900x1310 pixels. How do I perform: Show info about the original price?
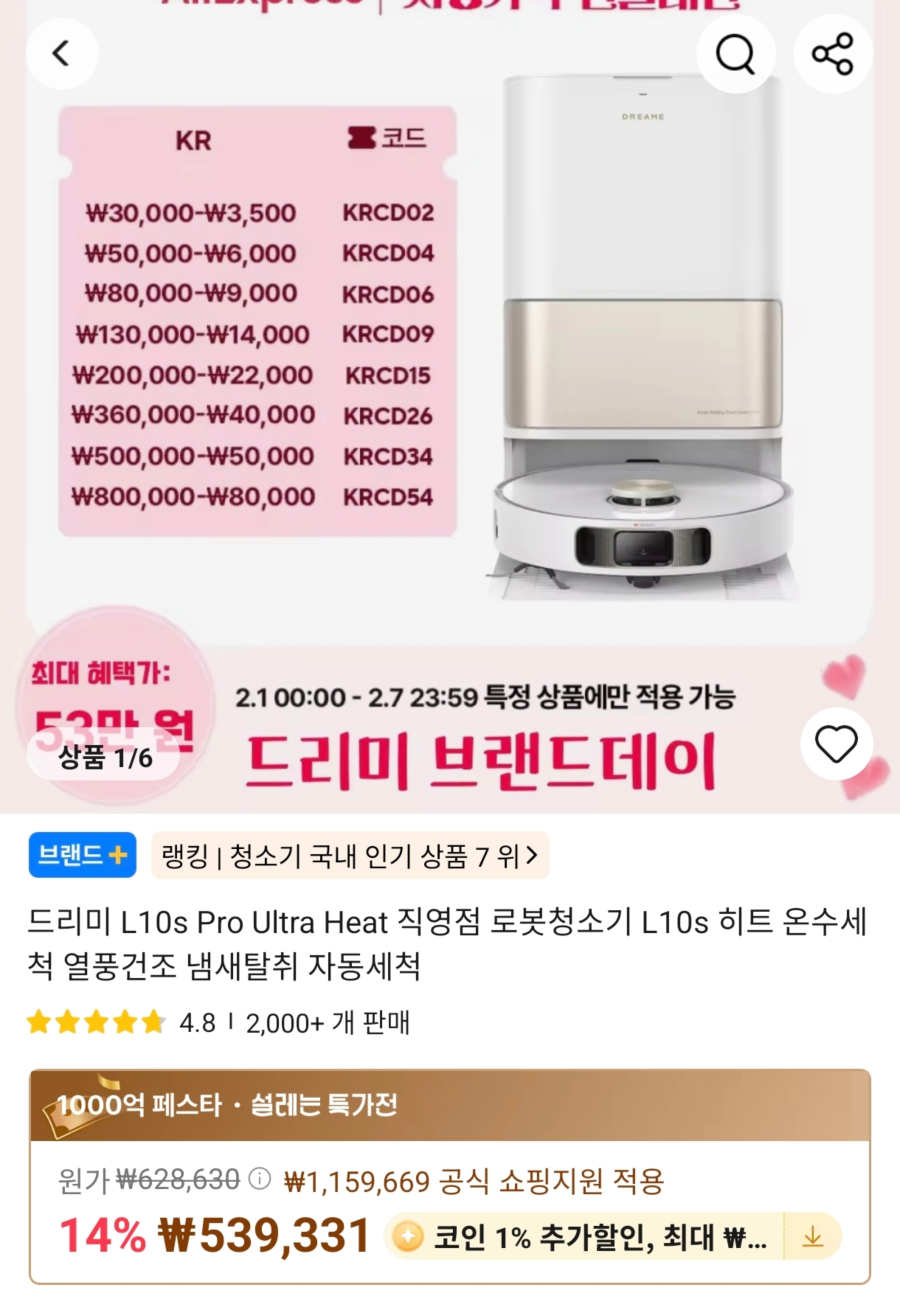259,1180
